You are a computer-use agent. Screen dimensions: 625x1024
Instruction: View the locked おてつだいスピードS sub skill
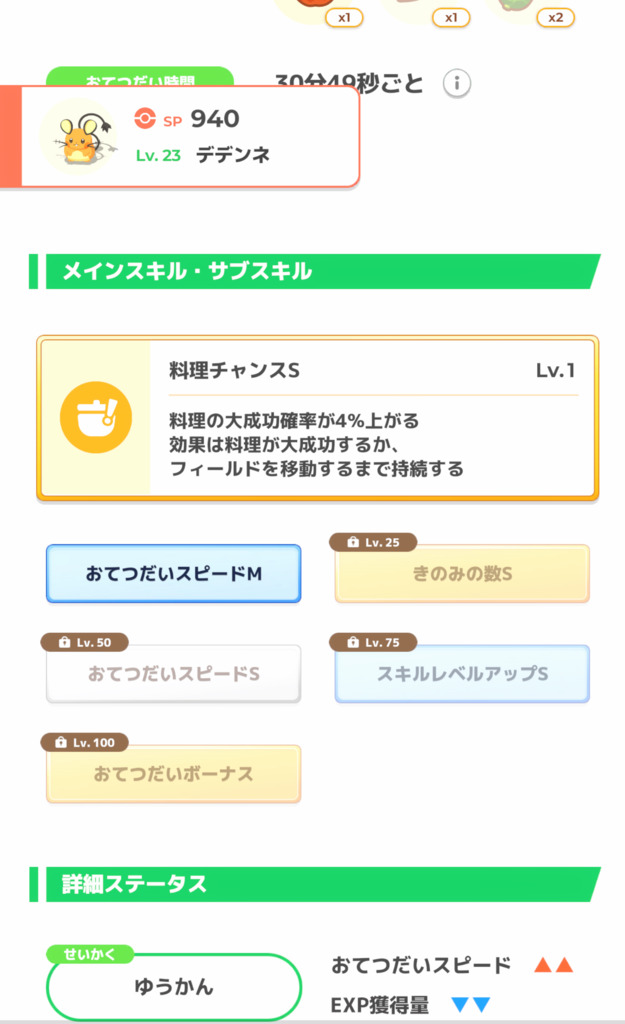[174, 673]
